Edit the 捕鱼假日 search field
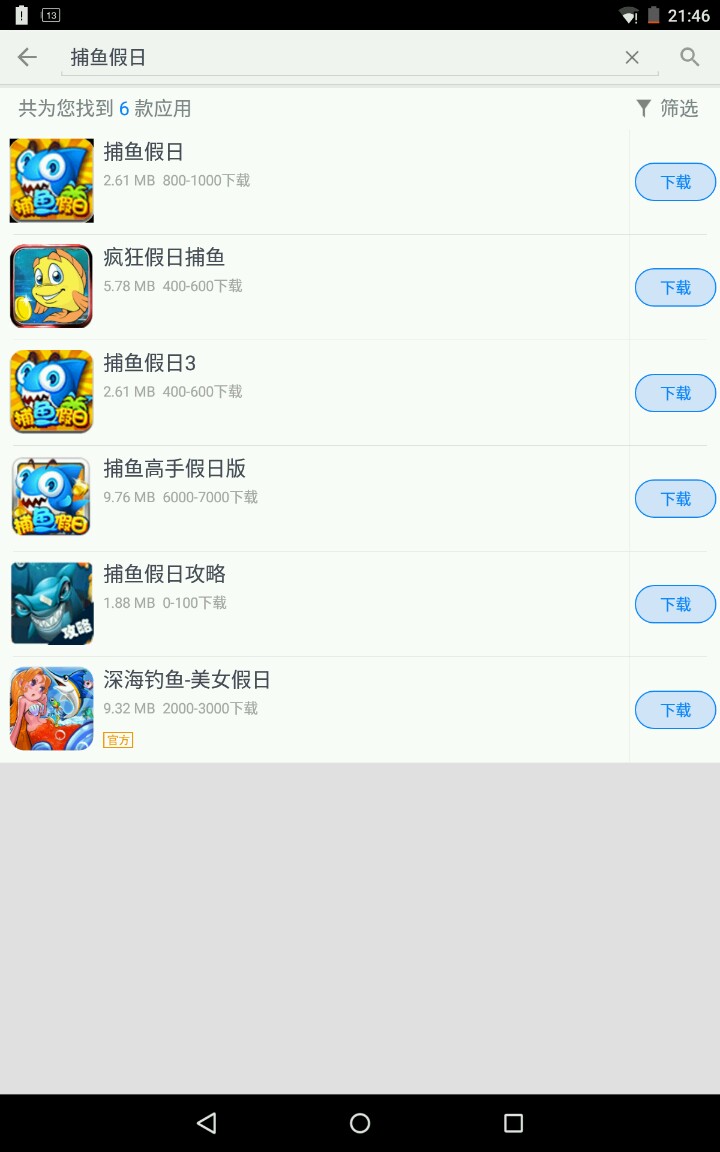 (340, 58)
